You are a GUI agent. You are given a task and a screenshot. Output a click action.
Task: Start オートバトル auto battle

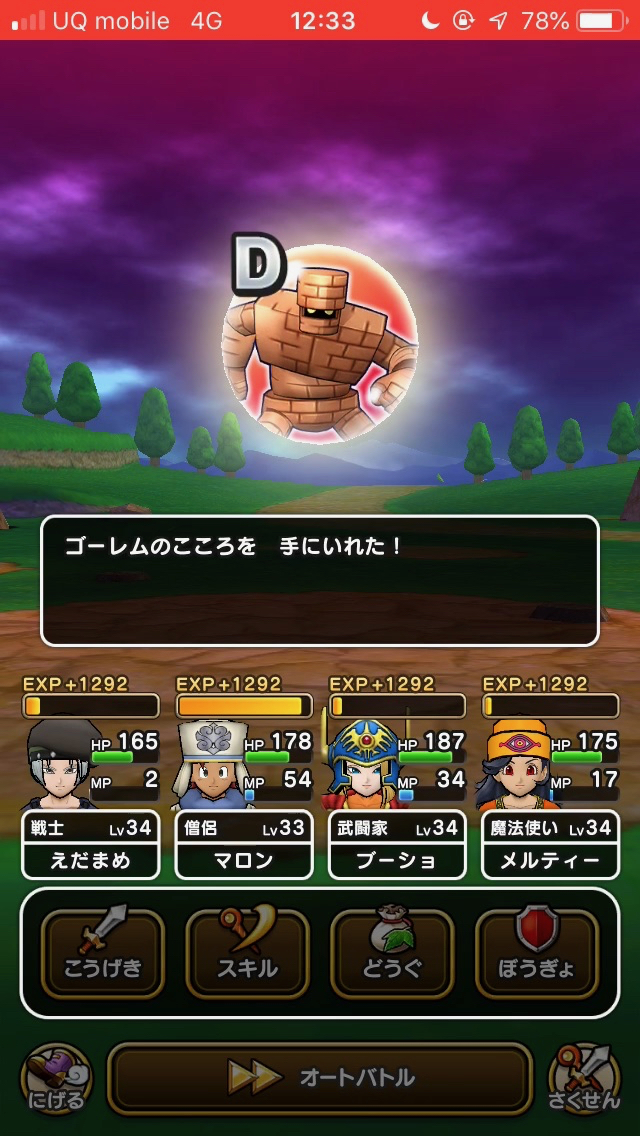[x=320, y=1077]
